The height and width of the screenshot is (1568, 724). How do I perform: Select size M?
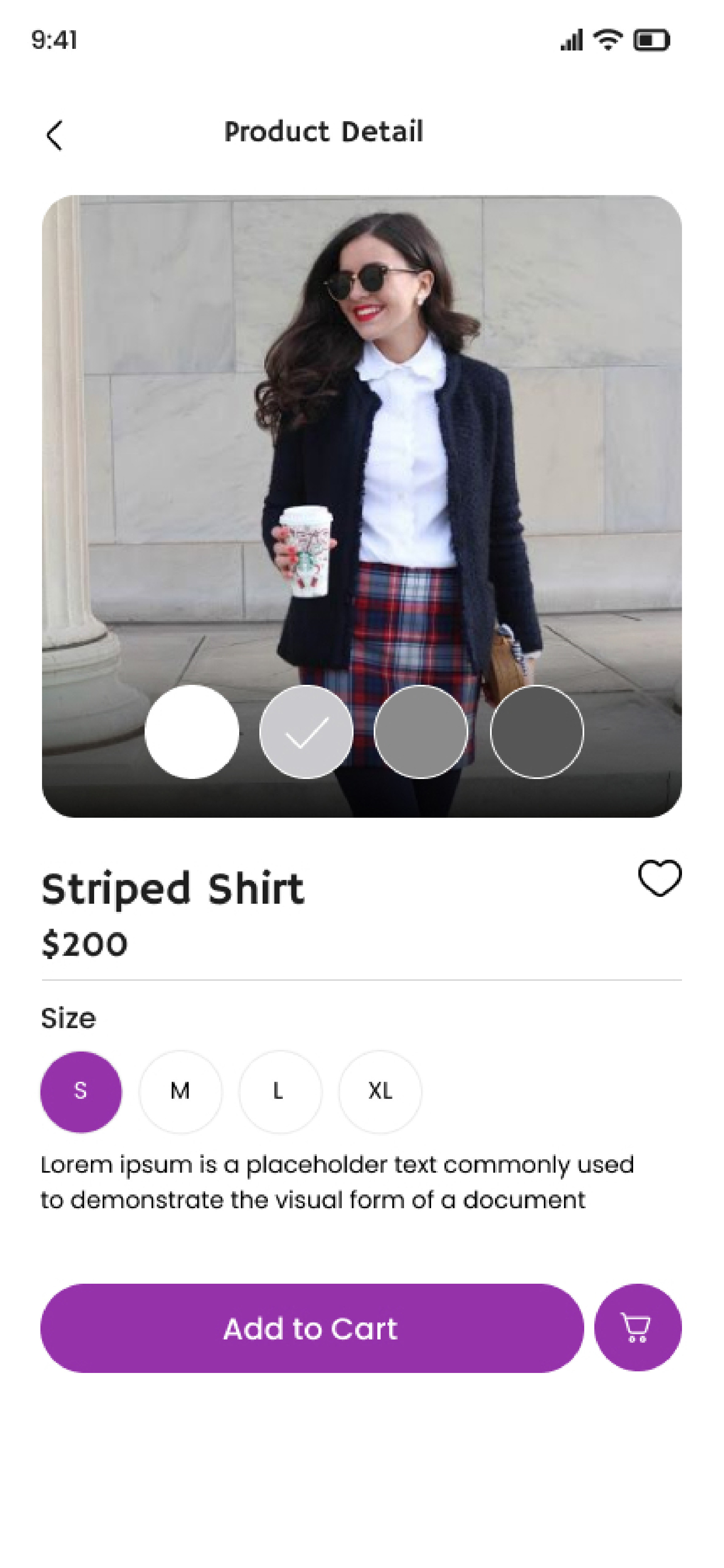(x=180, y=1092)
